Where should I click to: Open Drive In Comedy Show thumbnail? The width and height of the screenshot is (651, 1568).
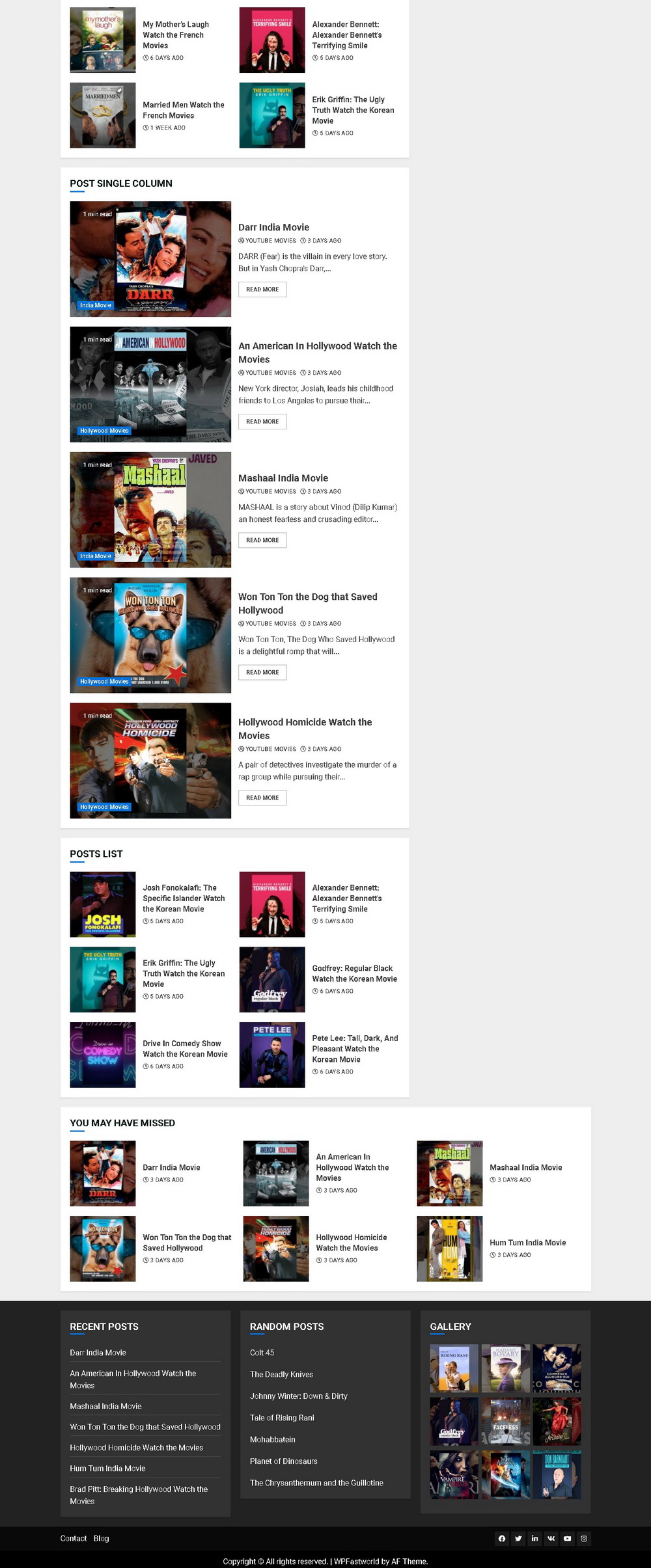[103, 1055]
